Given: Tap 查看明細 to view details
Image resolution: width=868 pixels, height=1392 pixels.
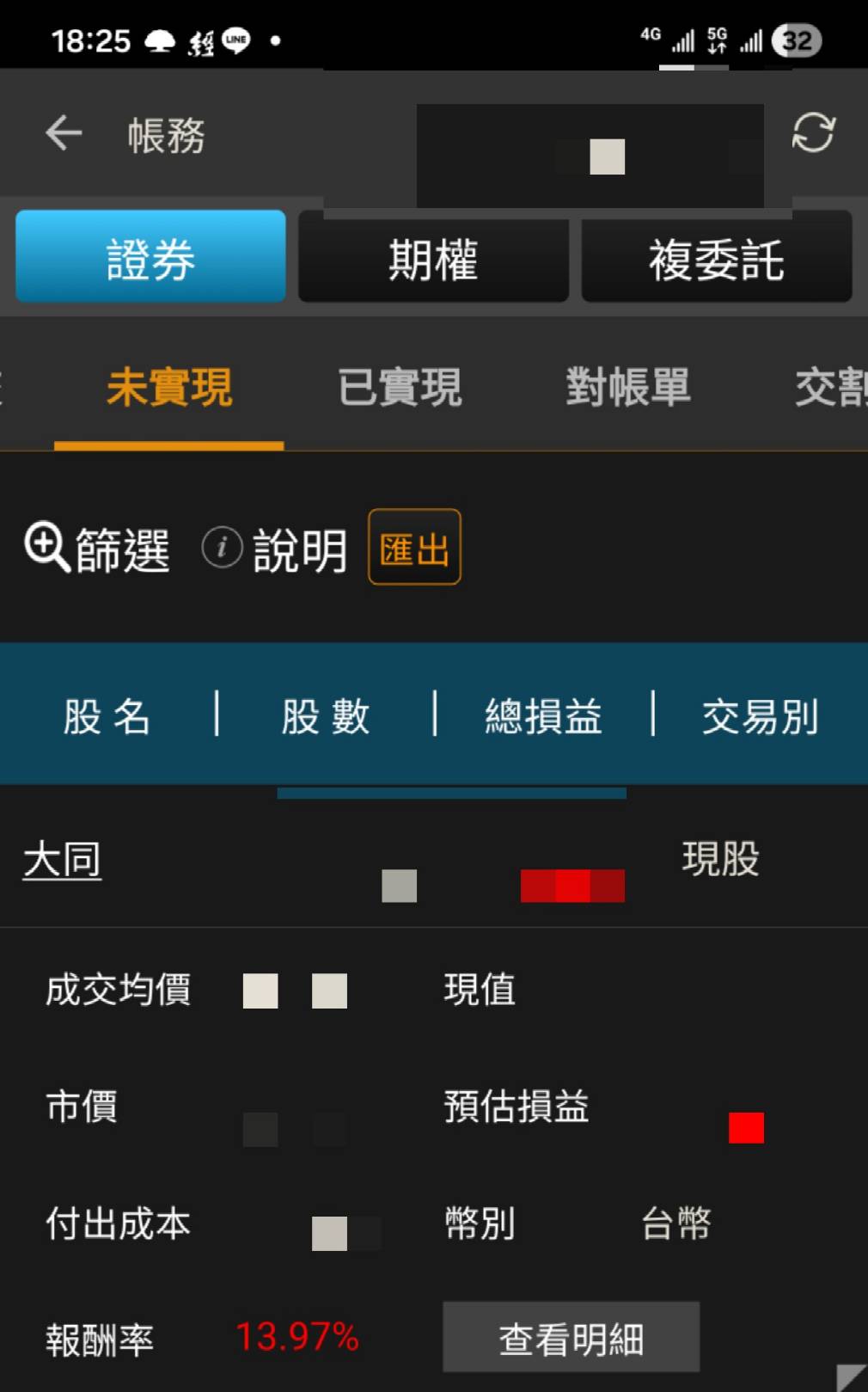Looking at the screenshot, I should (x=571, y=1337).
